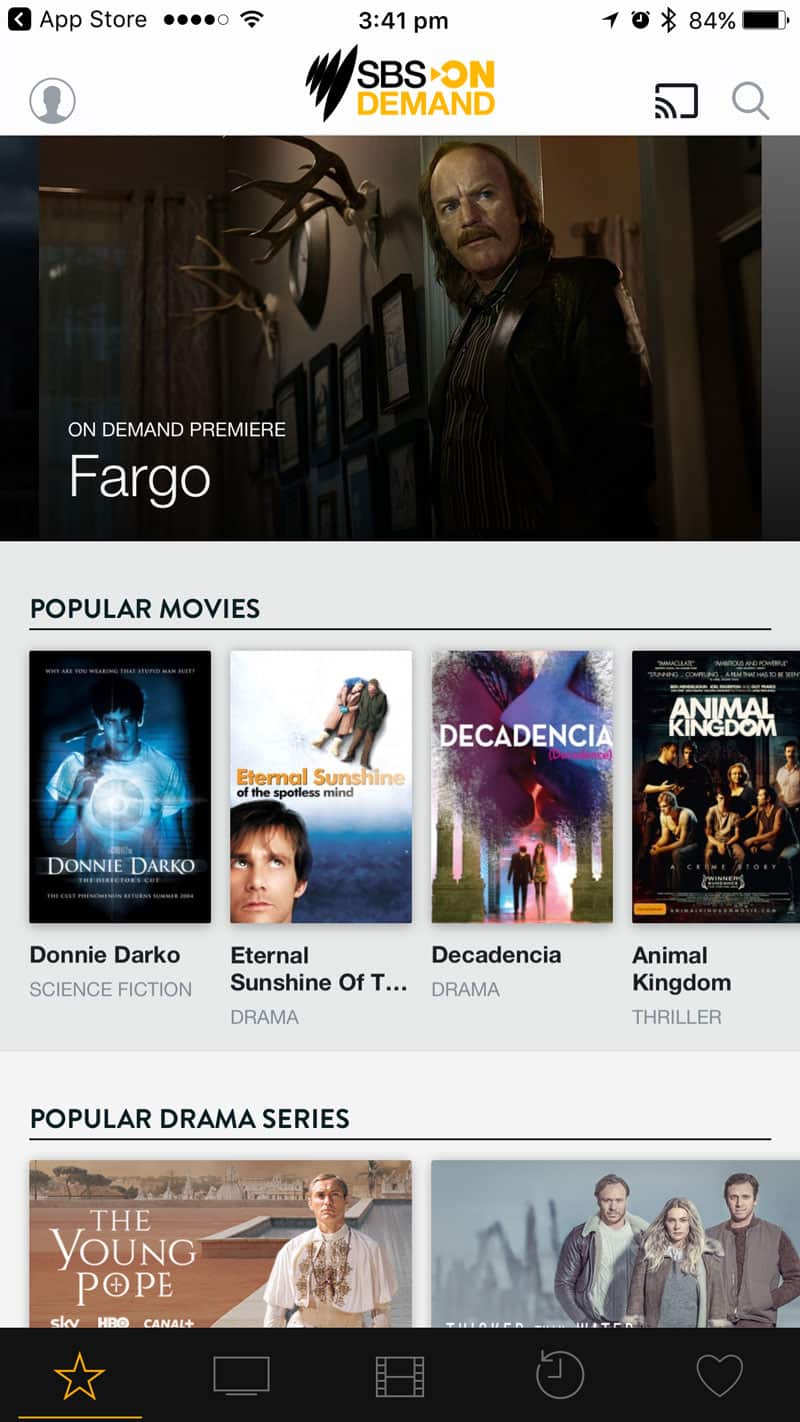800x1422 pixels.
Task: Open viewing History with the clock icon
Action: click(560, 1375)
